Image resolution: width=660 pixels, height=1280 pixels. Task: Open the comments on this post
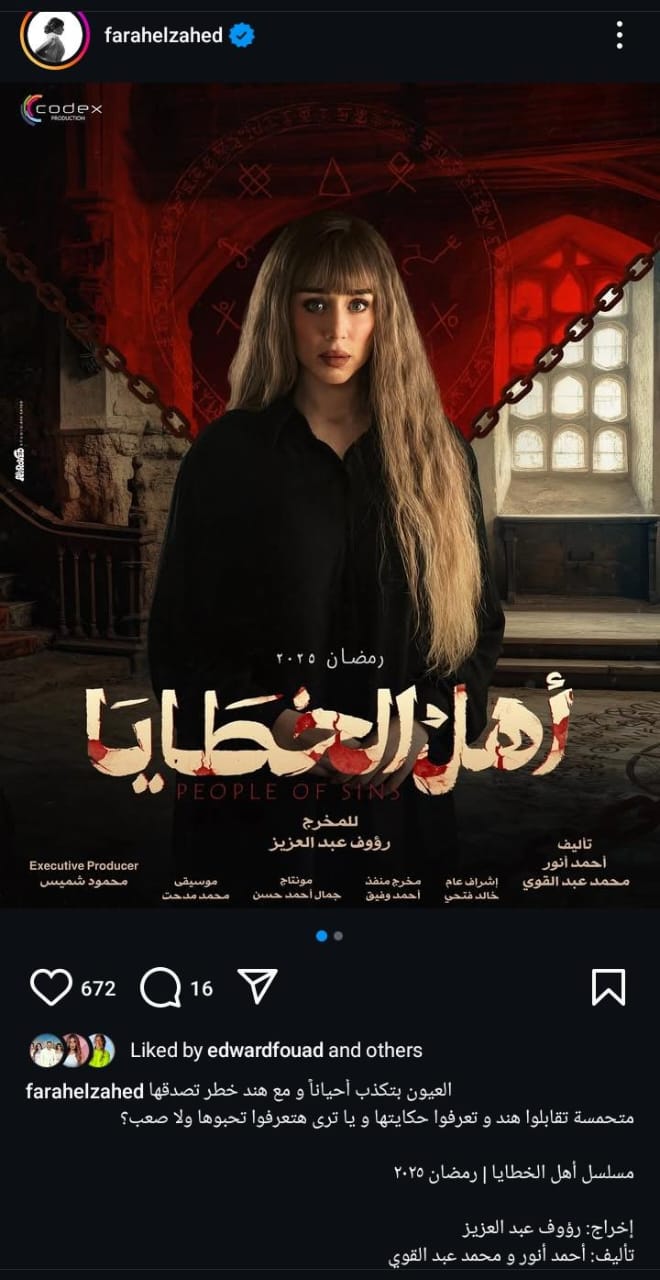(160, 988)
